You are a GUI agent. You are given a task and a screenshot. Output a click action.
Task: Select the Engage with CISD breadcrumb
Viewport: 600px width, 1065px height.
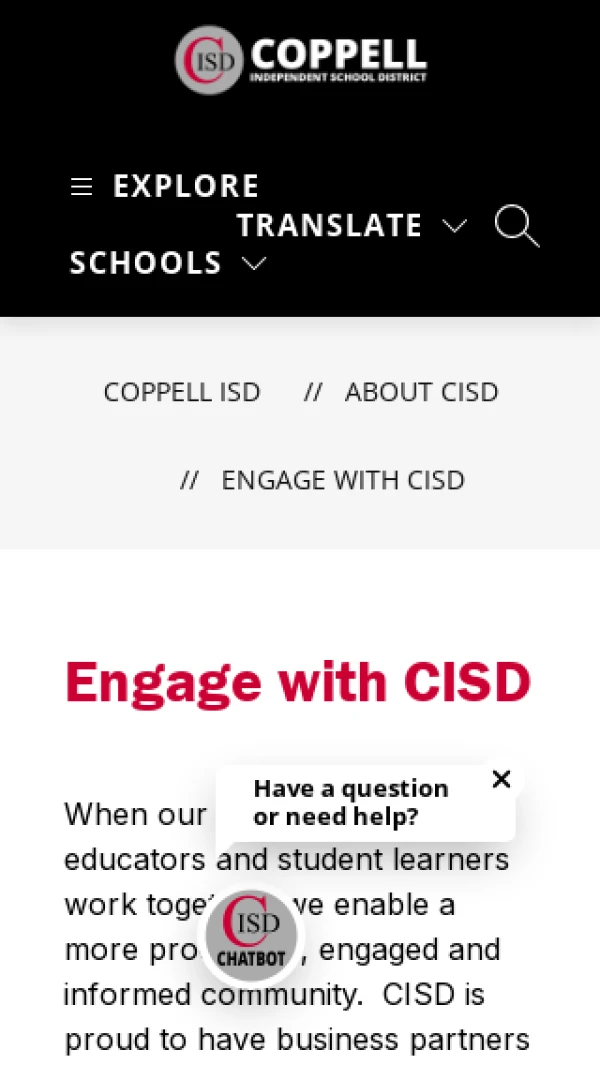coord(343,480)
